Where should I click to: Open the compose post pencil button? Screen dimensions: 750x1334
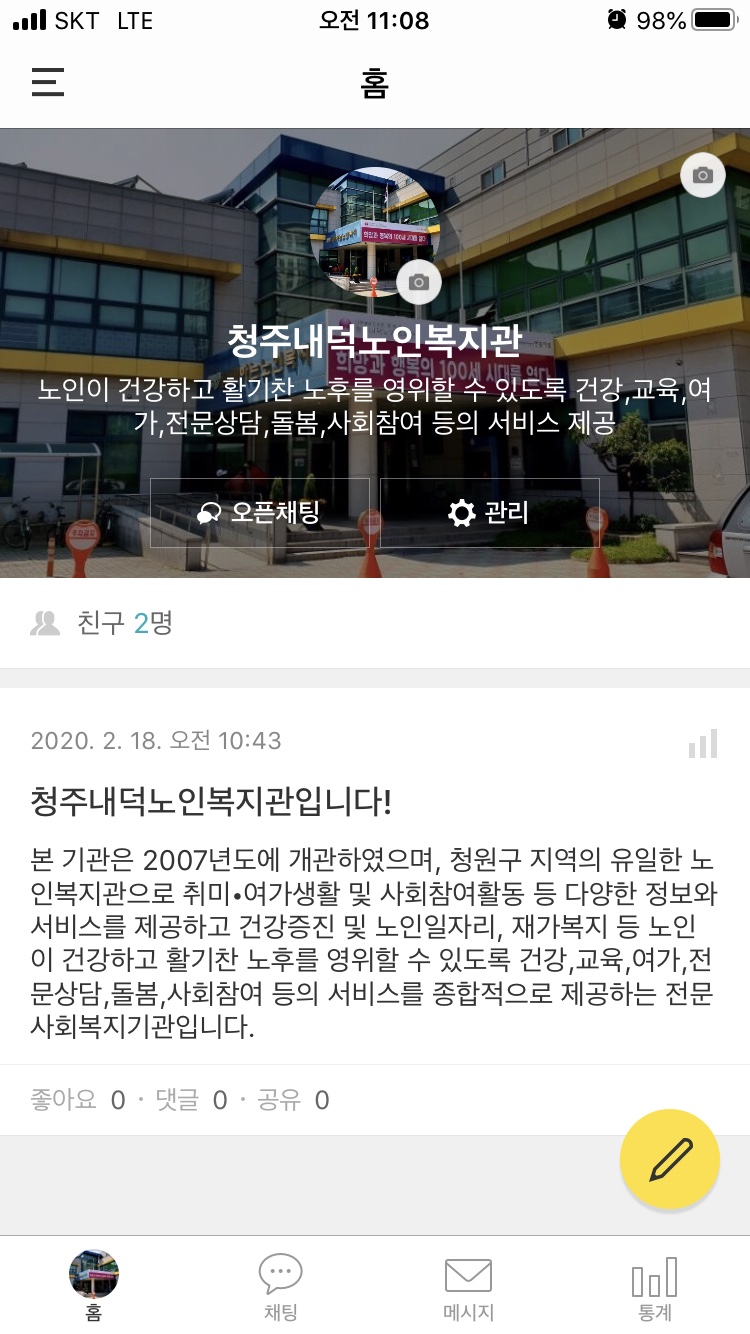(x=669, y=1159)
